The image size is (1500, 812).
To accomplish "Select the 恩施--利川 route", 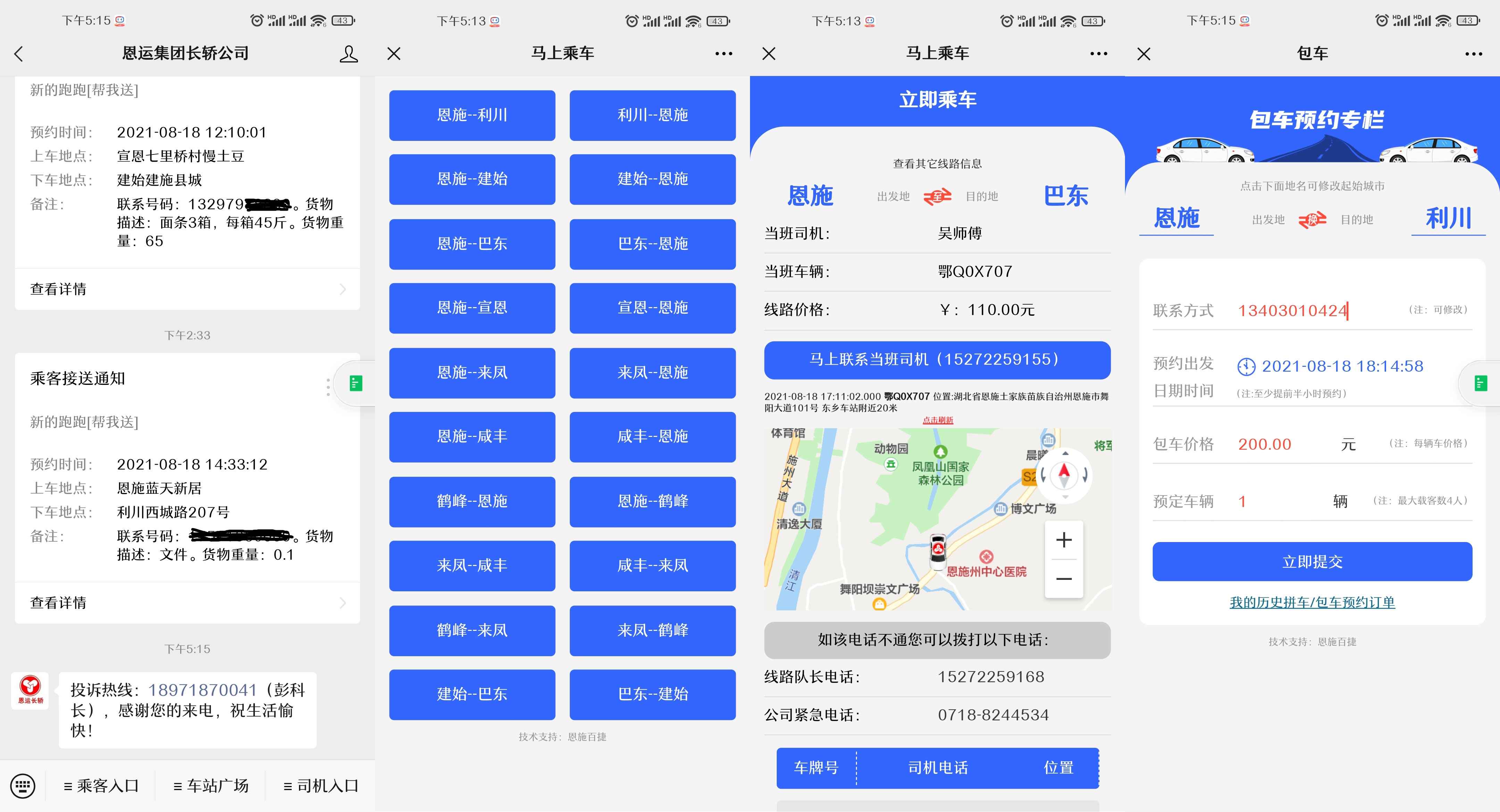I will point(472,115).
